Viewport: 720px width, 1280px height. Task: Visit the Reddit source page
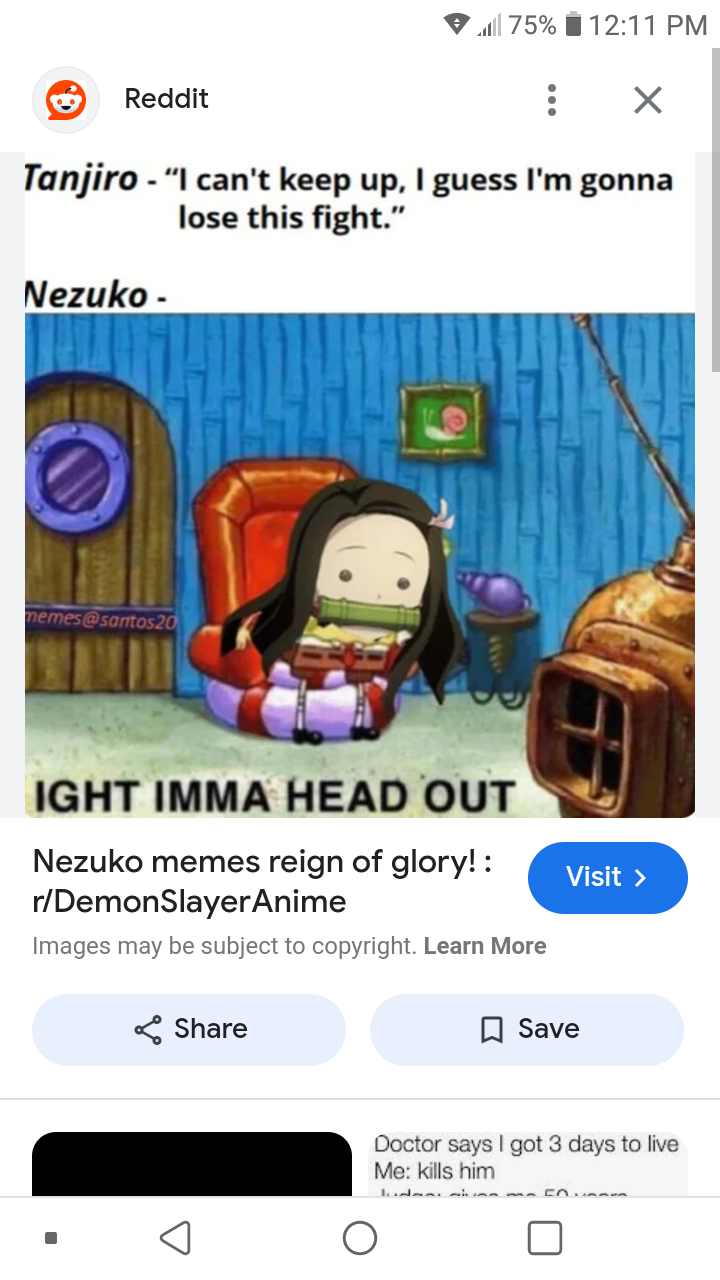click(607, 878)
